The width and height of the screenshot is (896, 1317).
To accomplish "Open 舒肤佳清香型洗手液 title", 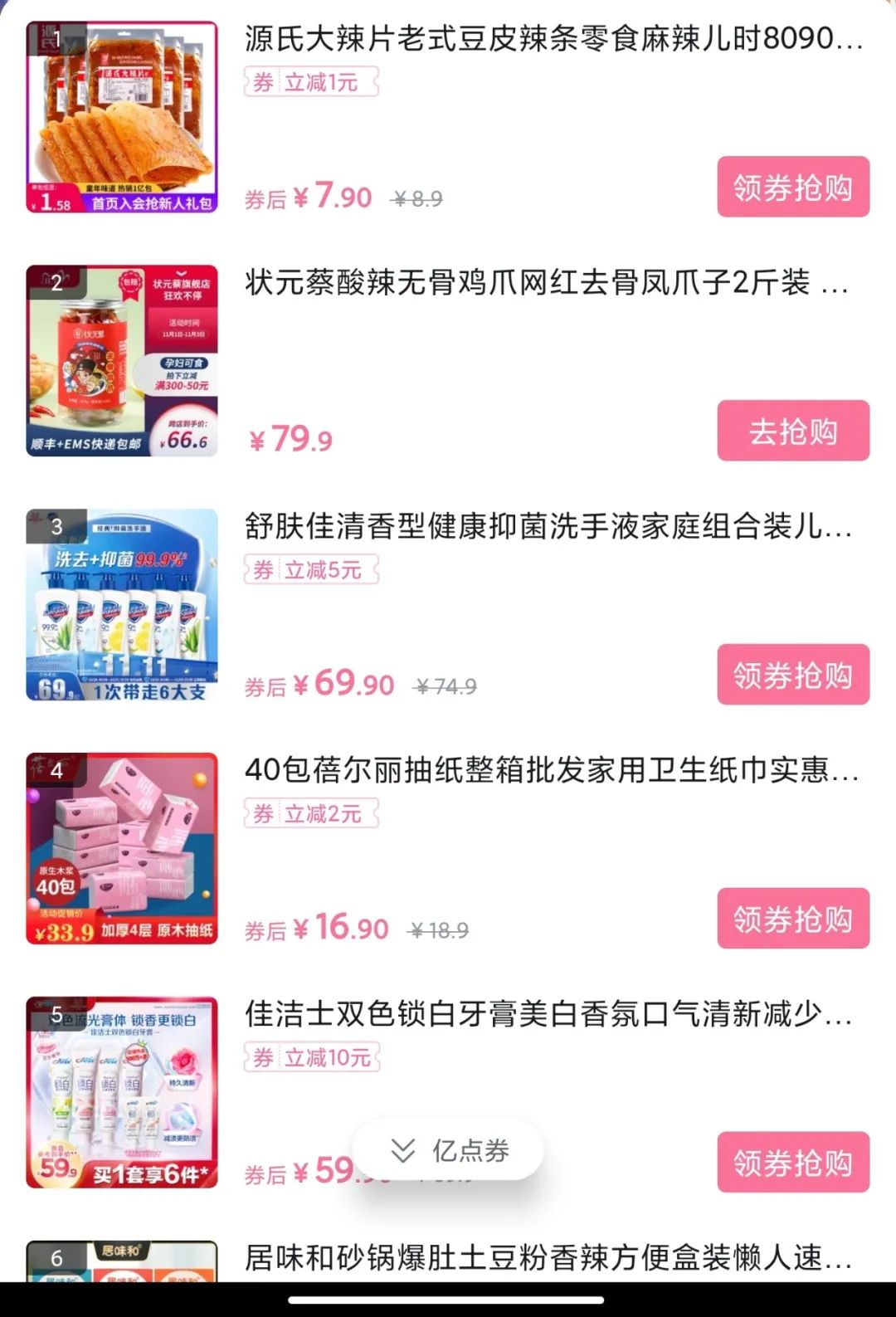I will (548, 526).
